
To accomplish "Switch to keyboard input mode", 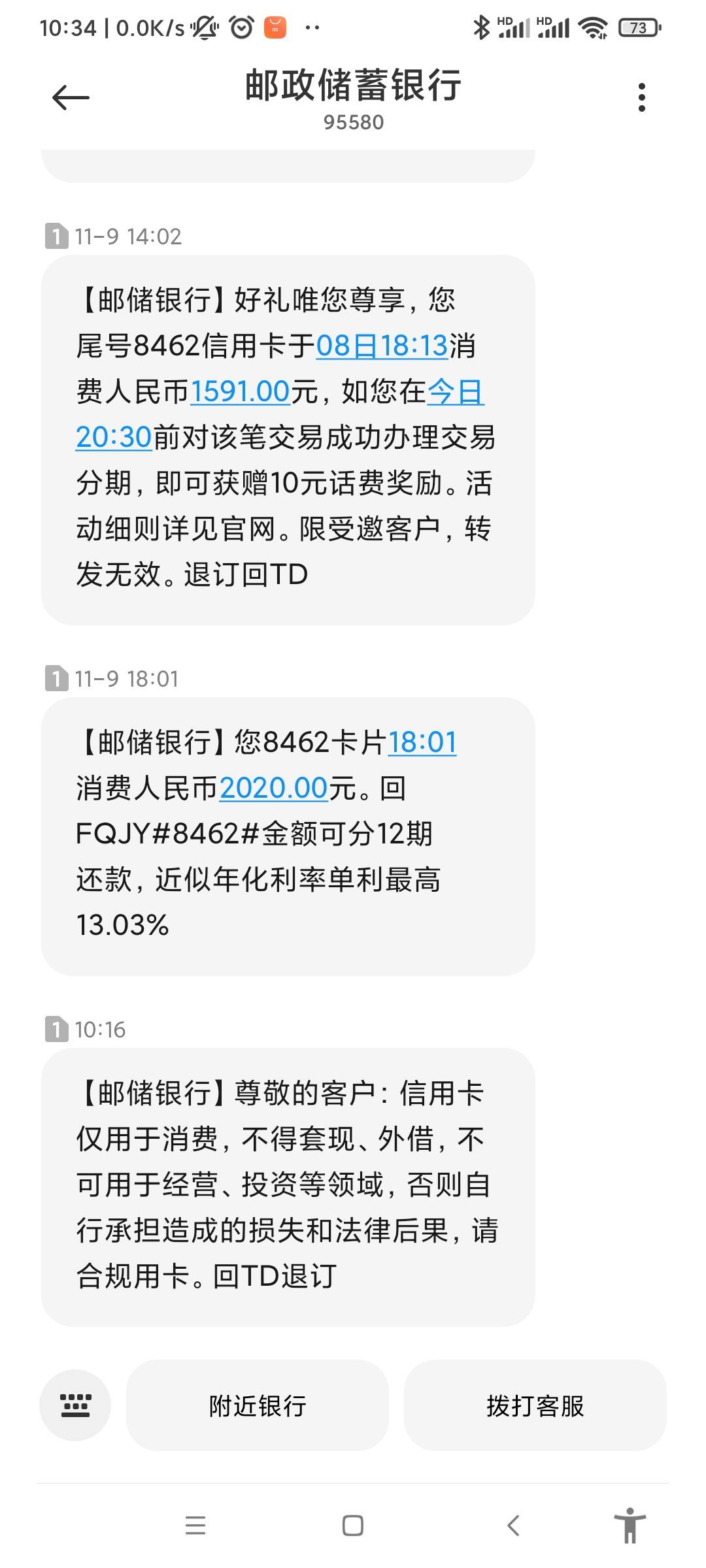I will click(75, 1405).
